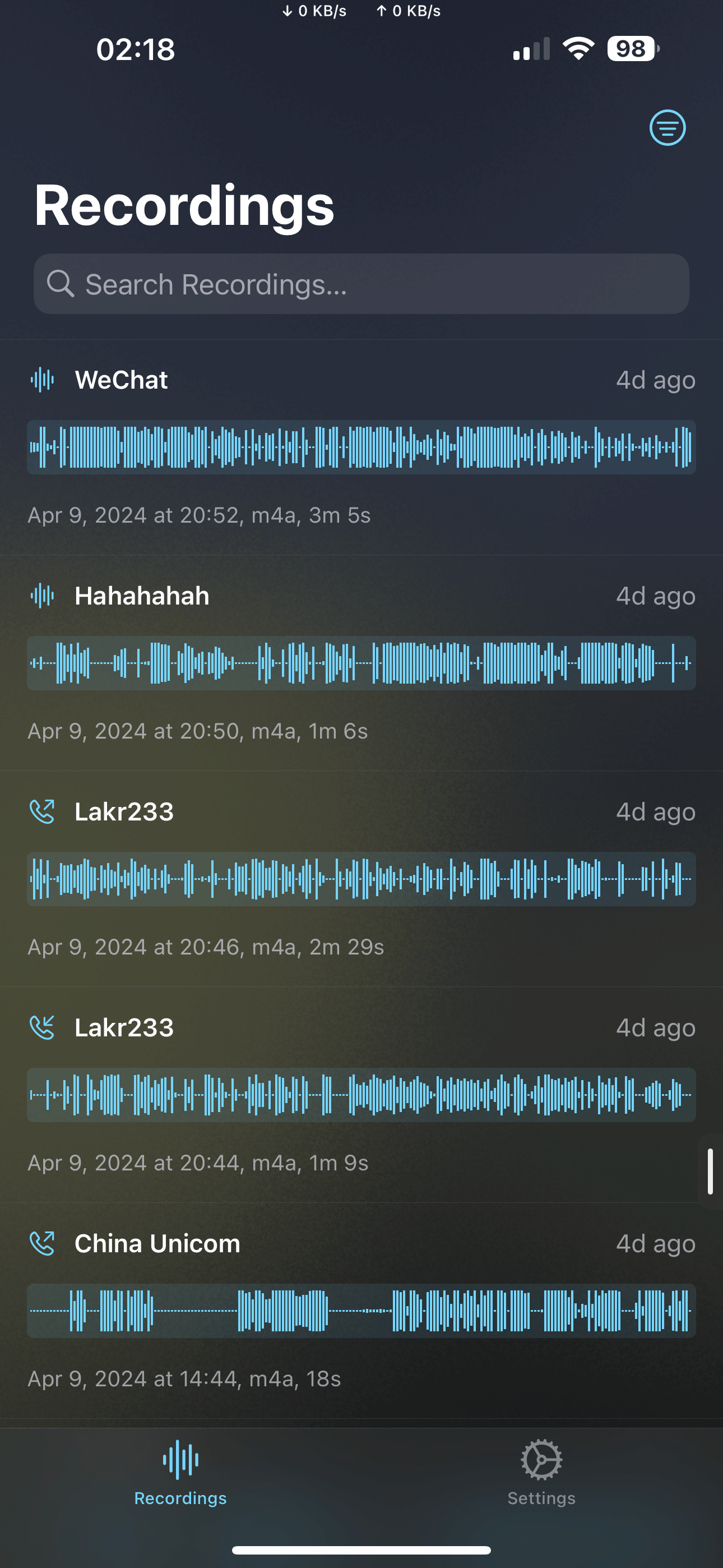Click the outgoing call icon beside China Unicom
Viewport: 723px width, 1568px height.
coord(42,1243)
